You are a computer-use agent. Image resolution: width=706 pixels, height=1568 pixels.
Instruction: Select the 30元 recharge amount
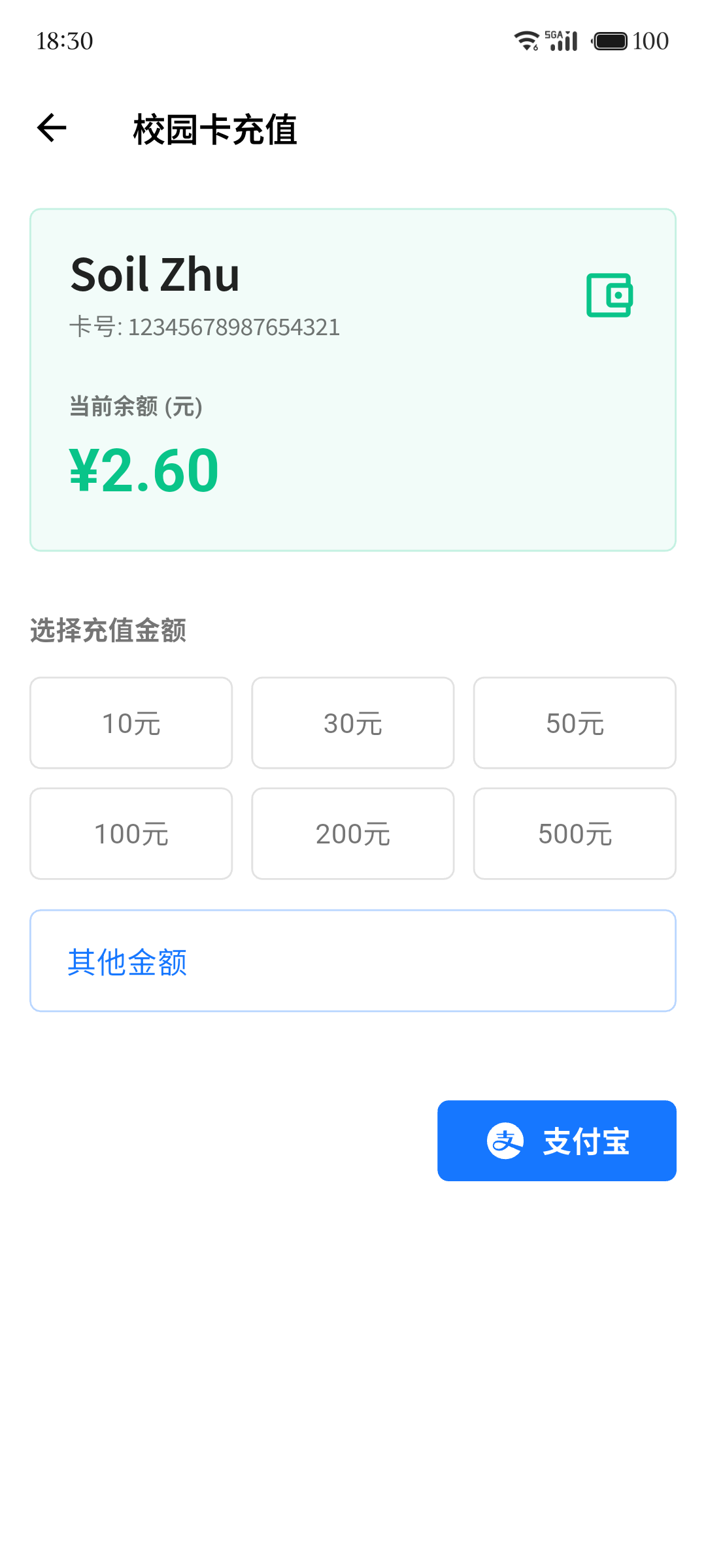(x=352, y=723)
